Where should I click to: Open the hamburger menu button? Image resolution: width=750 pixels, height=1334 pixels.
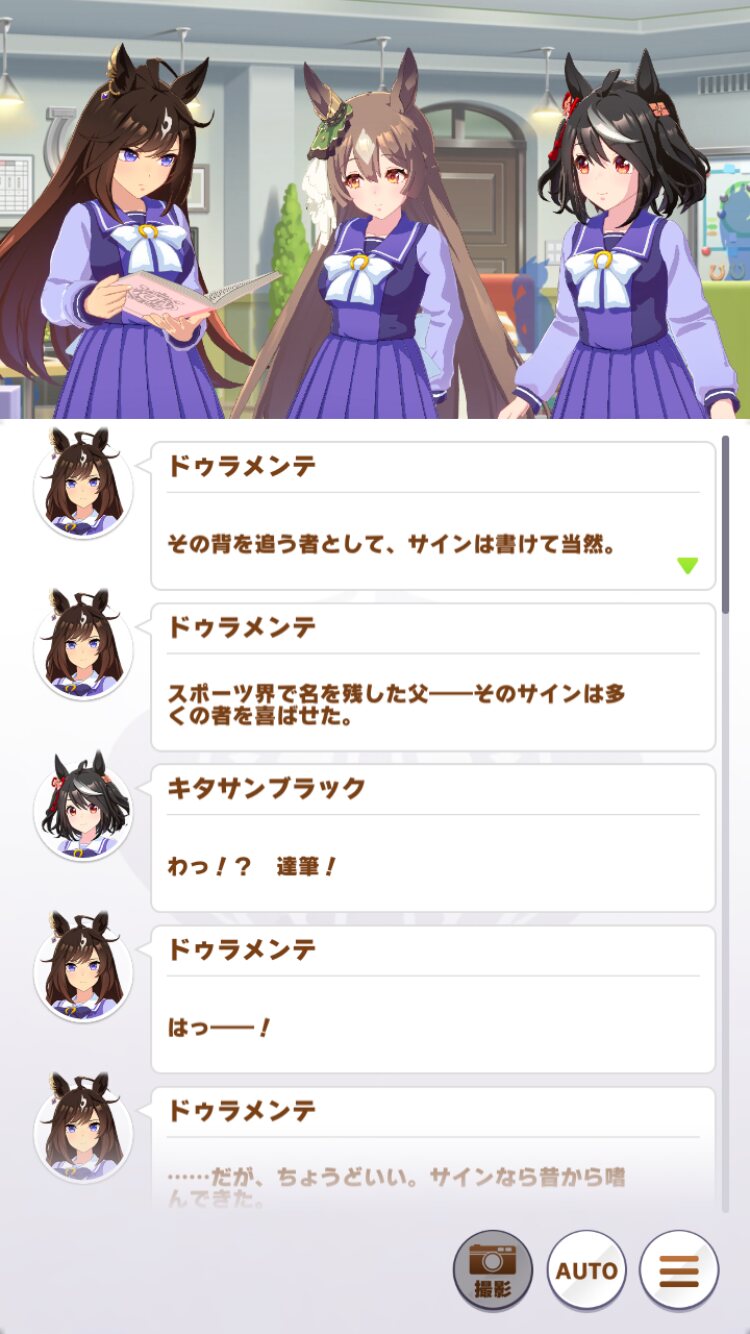point(679,1270)
